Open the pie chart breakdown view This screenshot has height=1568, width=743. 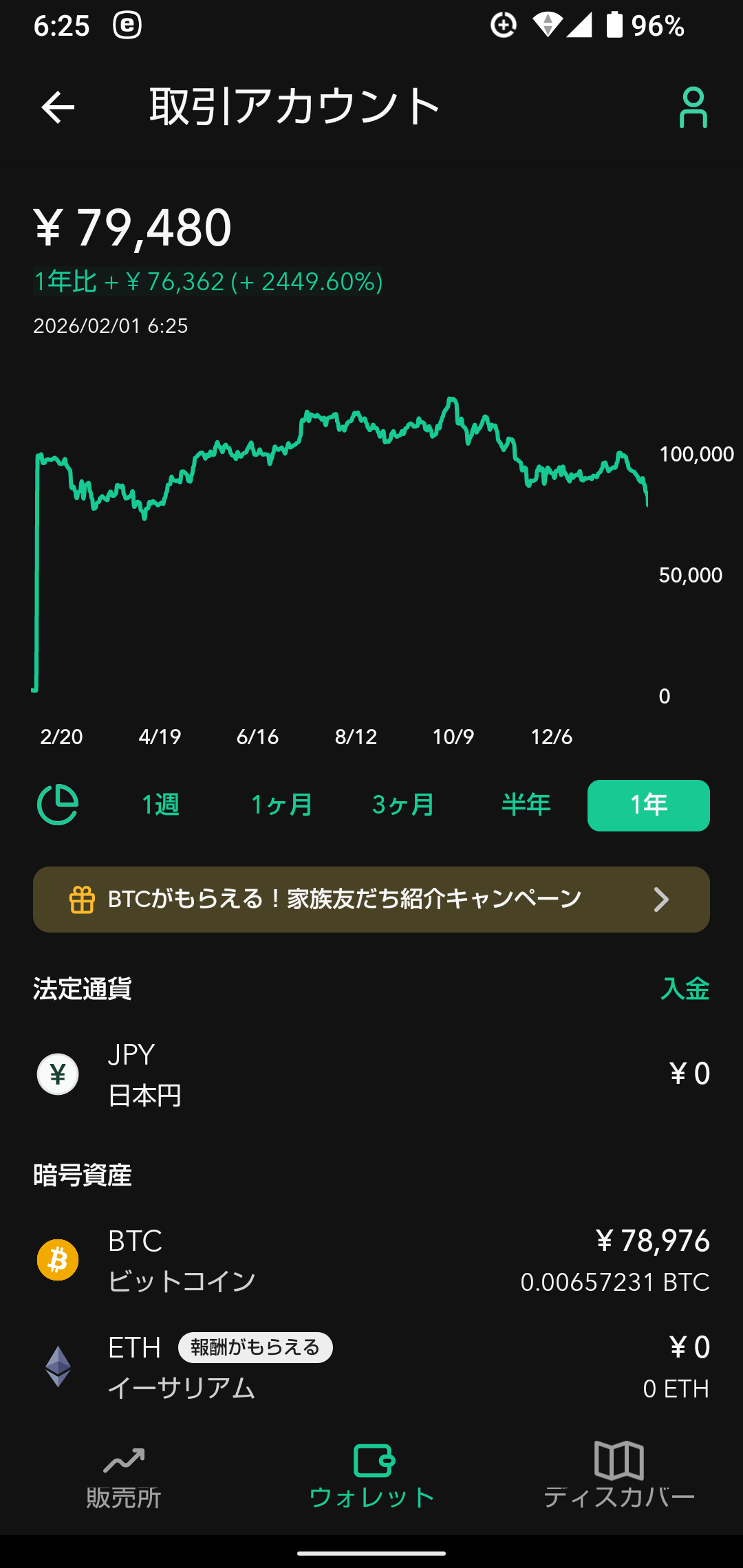tap(58, 805)
